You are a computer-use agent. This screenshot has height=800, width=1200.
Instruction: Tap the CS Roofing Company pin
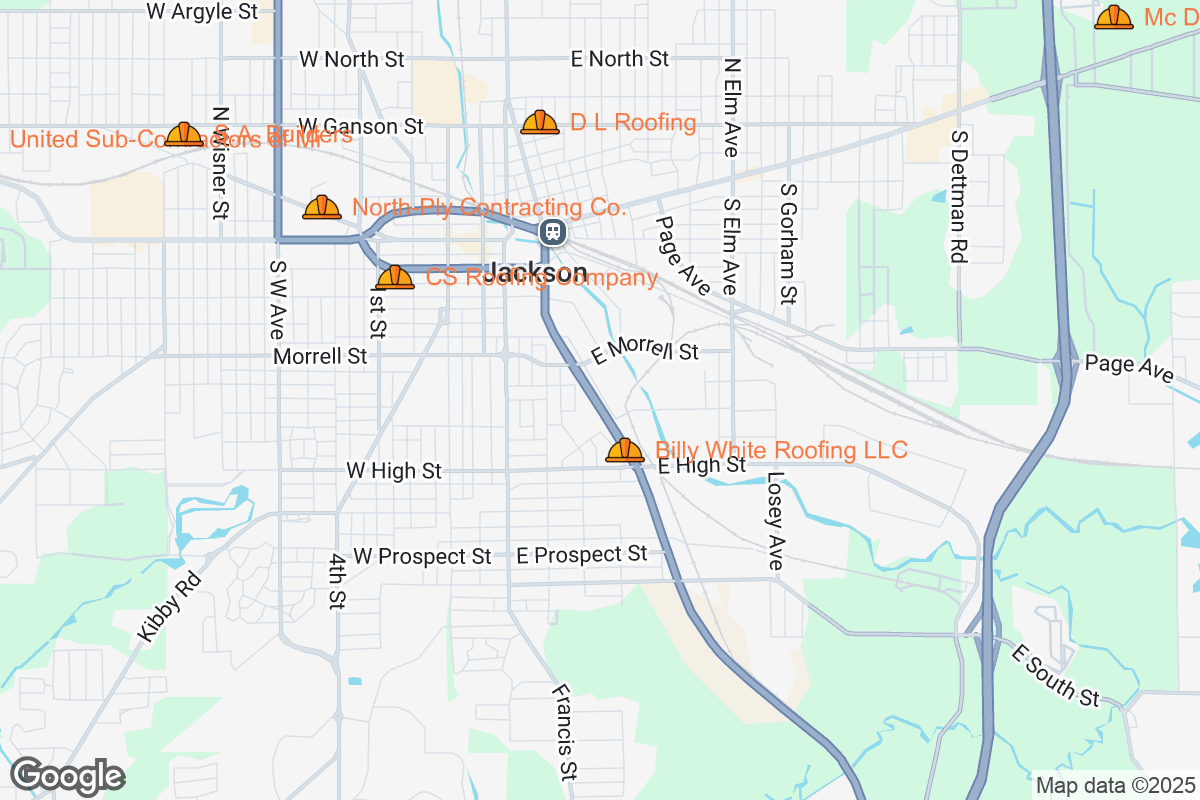pos(395,277)
